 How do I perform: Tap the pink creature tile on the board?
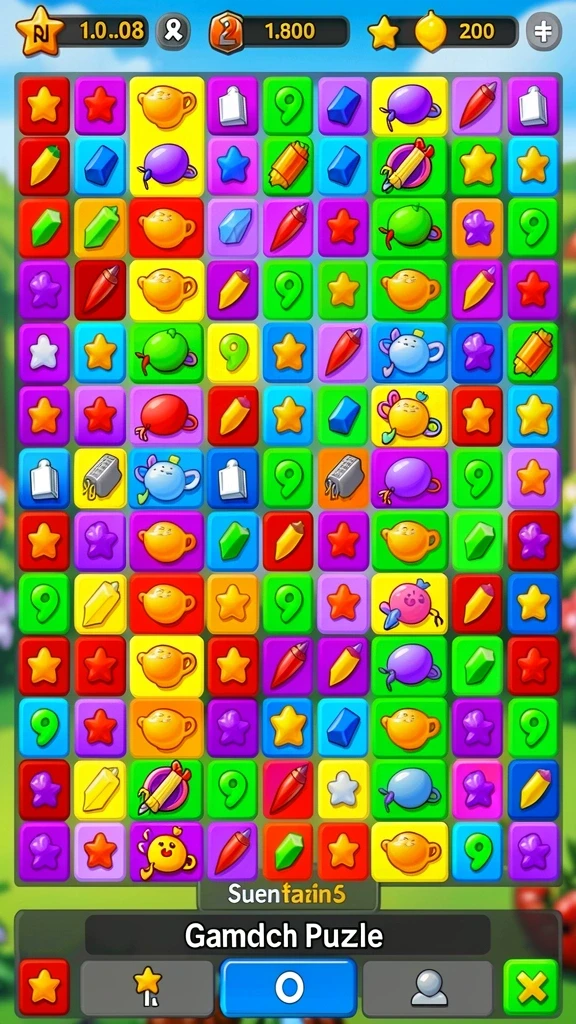point(409,603)
